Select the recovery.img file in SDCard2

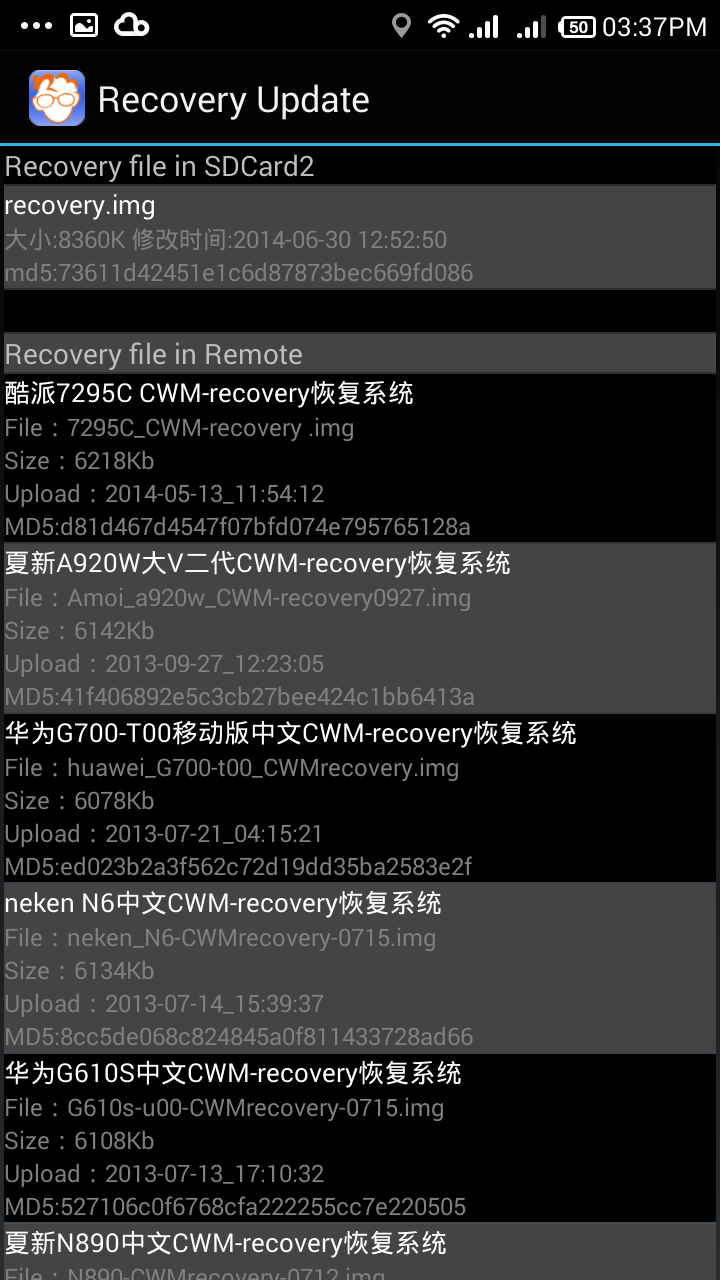click(x=360, y=238)
